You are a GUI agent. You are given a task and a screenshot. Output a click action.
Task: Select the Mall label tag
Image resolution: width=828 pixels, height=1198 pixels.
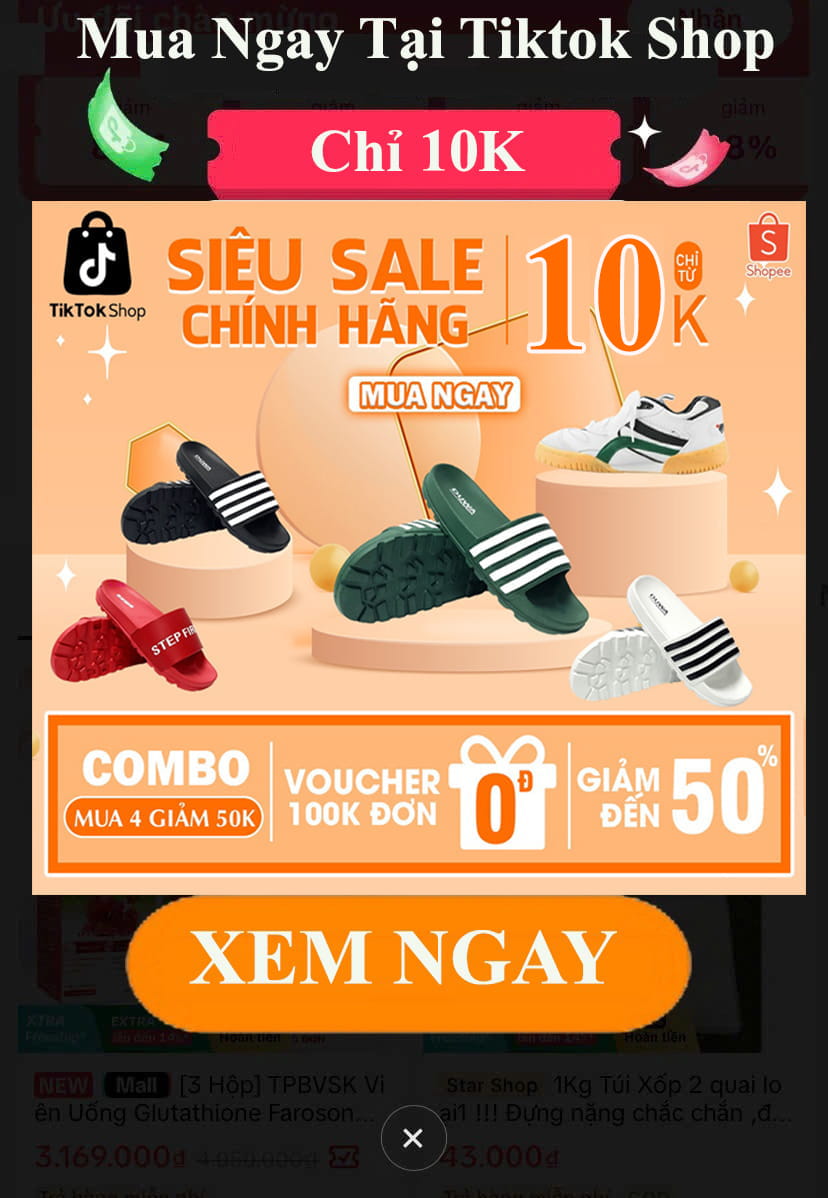[136, 1086]
